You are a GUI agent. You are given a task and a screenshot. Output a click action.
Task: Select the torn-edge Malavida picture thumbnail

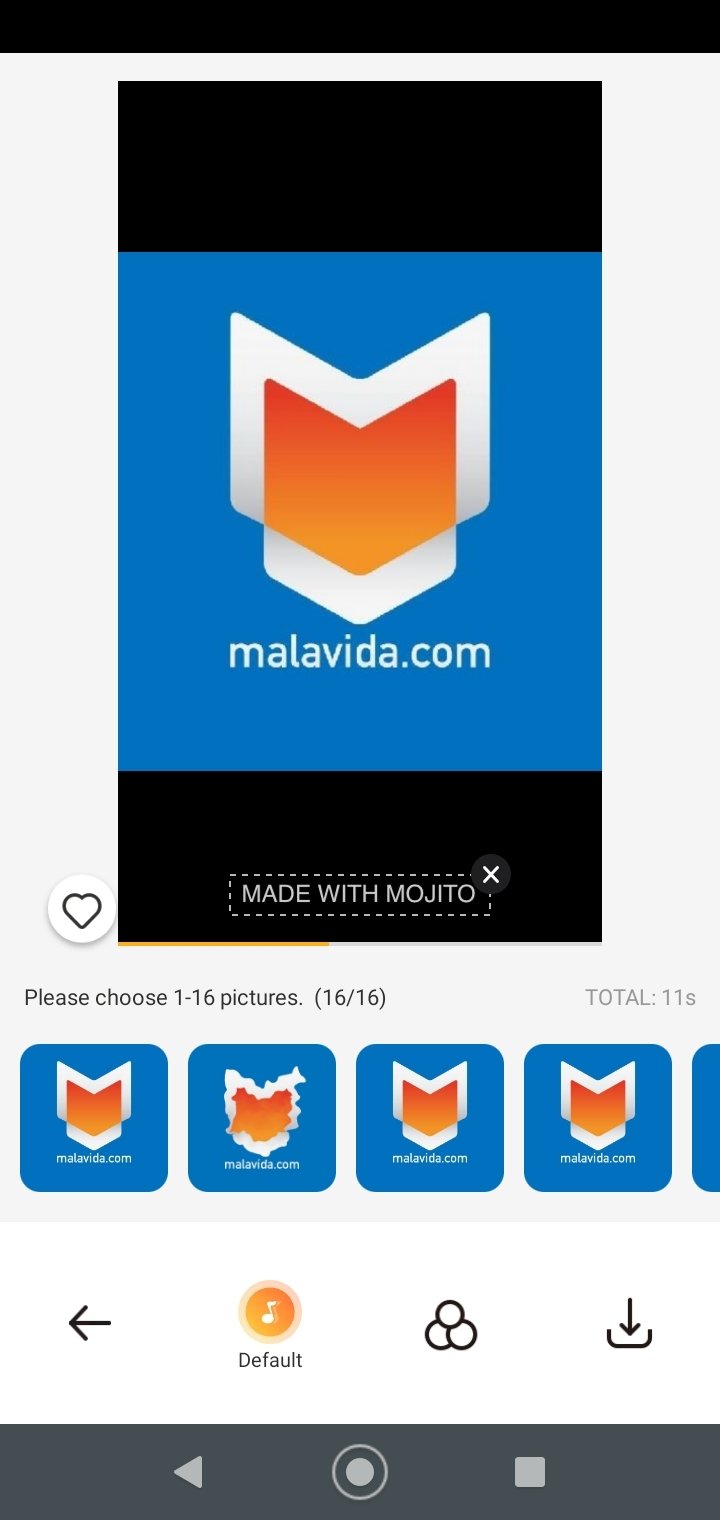pos(262,1118)
